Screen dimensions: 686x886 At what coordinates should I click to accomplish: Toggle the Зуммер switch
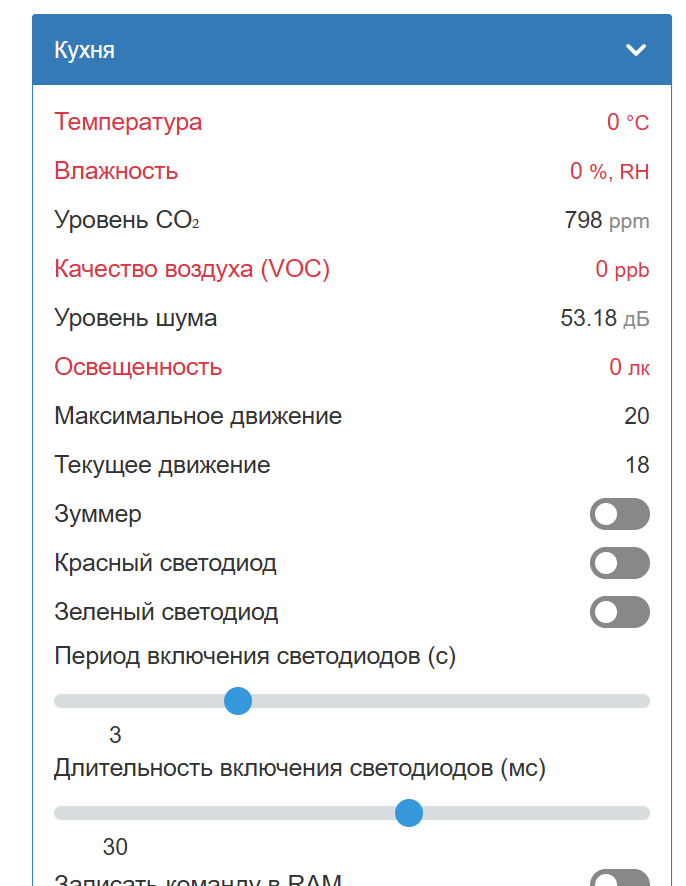[x=620, y=515]
